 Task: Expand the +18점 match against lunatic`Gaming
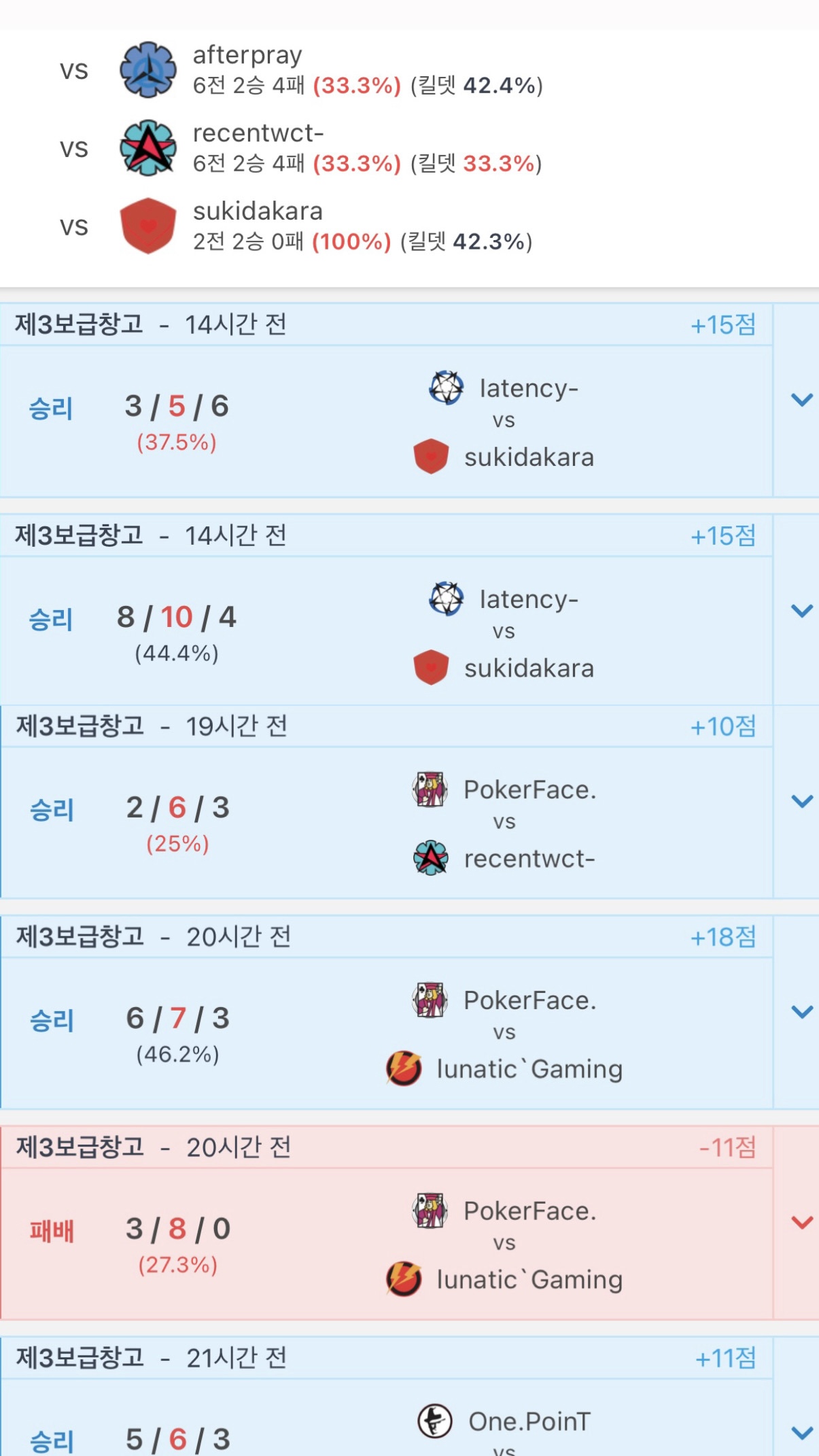pos(802,1013)
